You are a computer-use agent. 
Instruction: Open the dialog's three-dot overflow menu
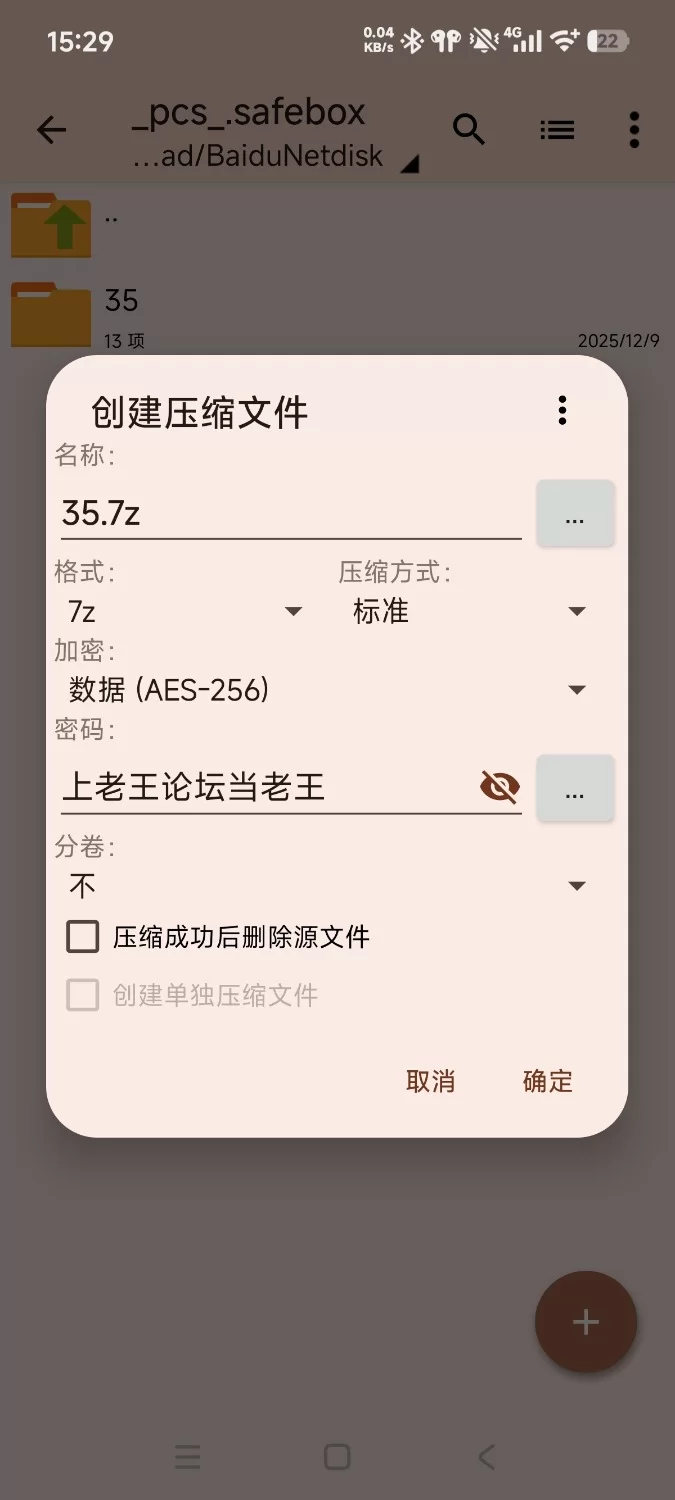pos(562,410)
